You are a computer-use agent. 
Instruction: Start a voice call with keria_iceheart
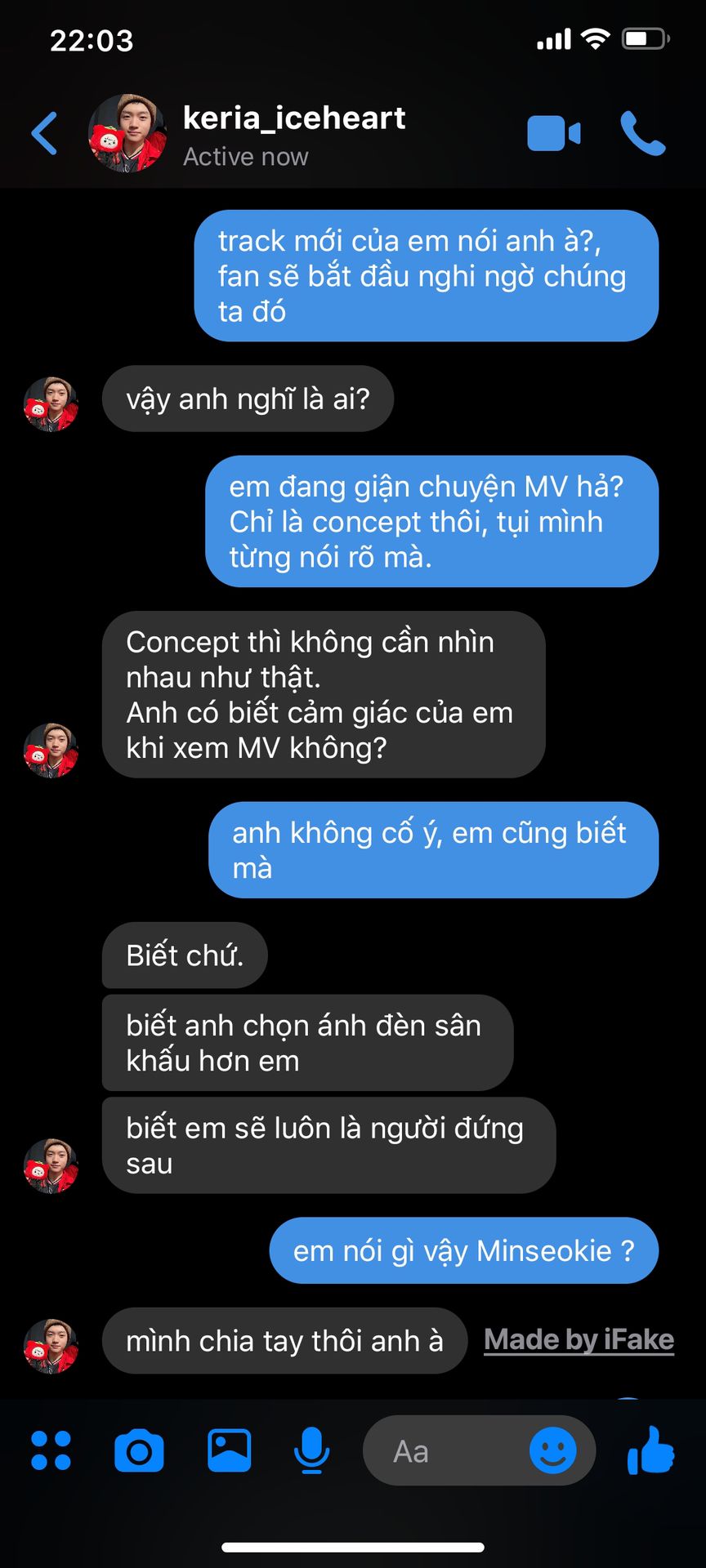point(643,134)
